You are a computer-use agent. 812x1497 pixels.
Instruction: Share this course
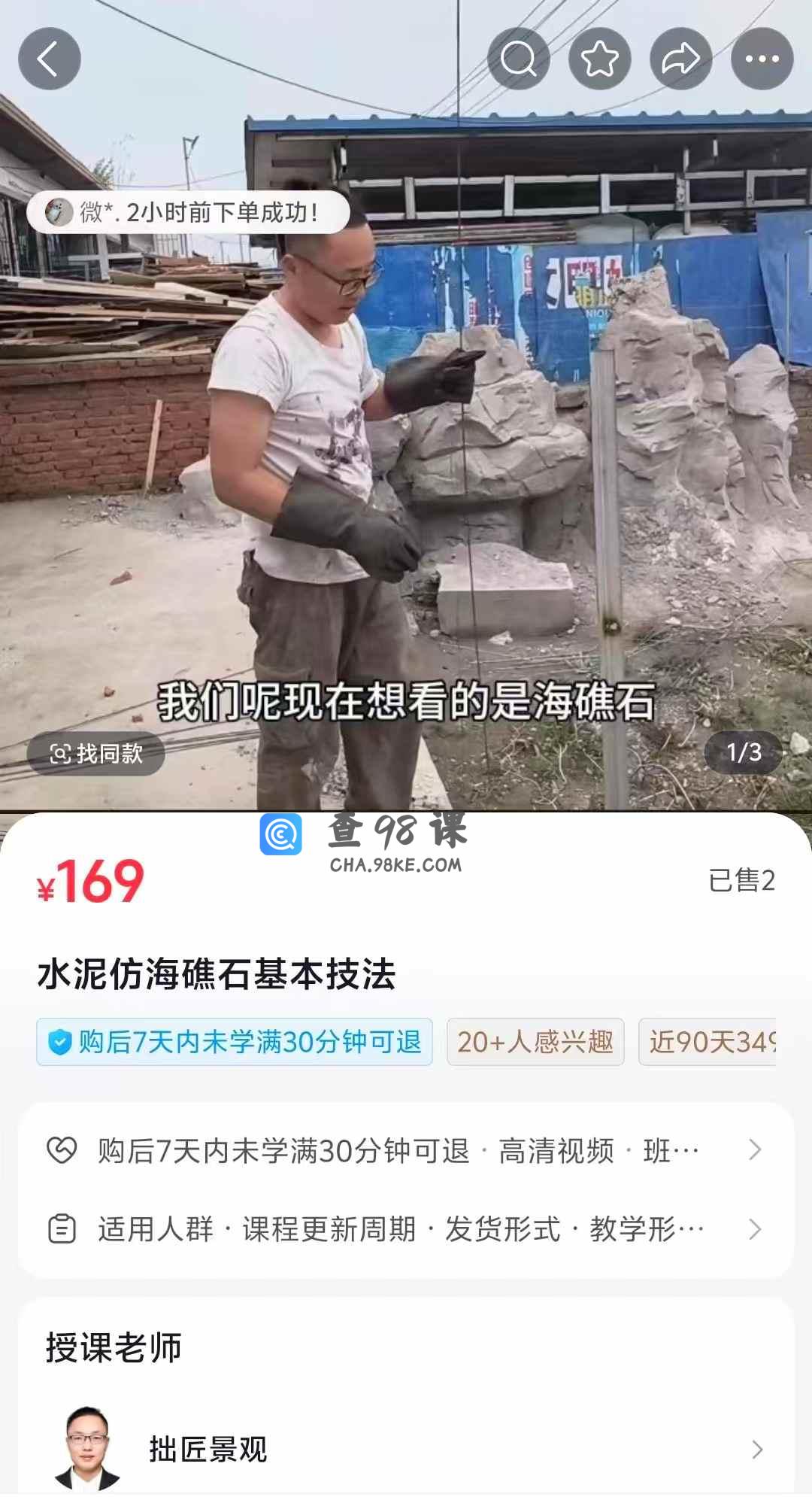pyautogui.click(x=680, y=59)
